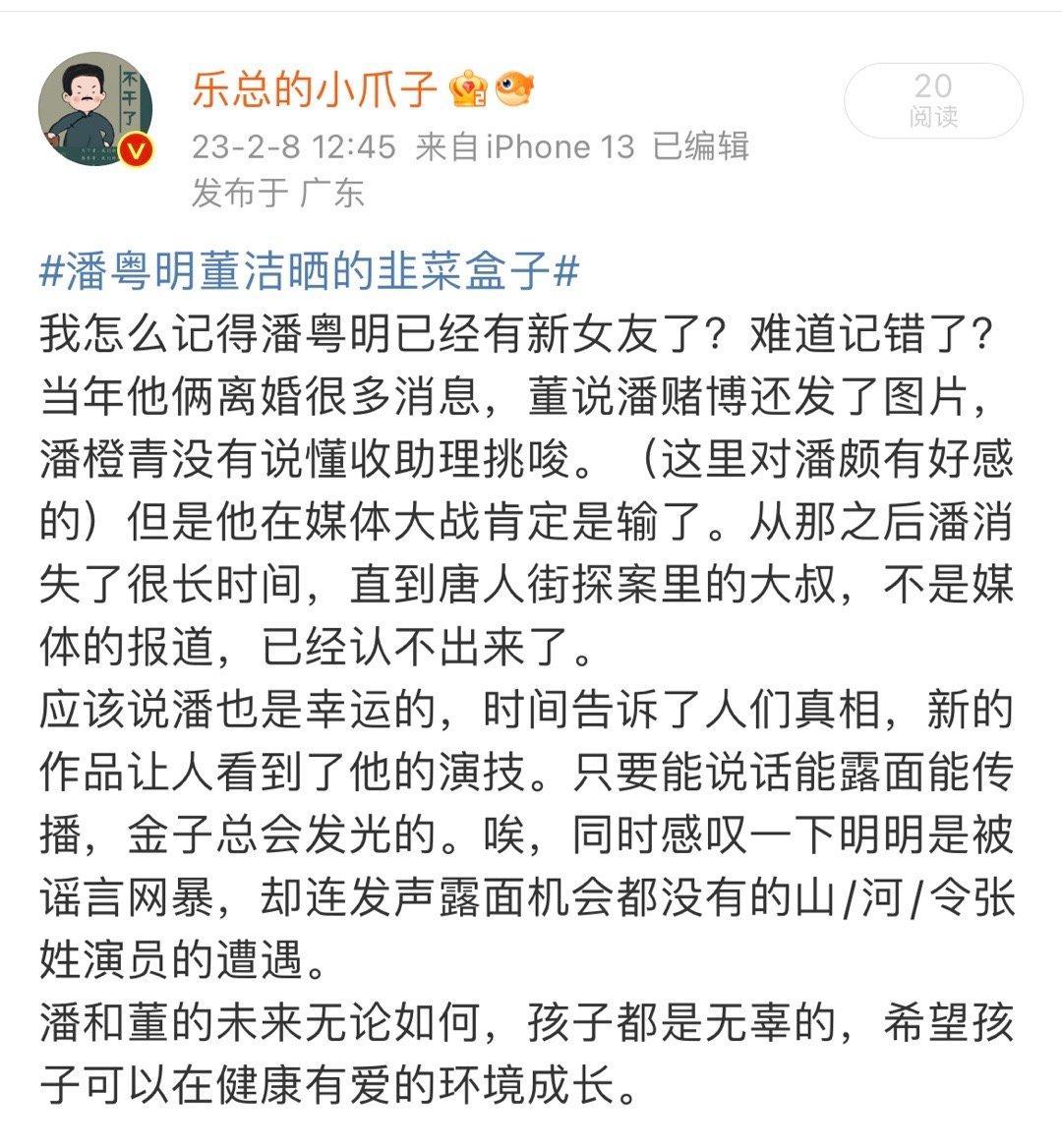Tap the 20 阅读 read count button
This screenshot has height=1148, width=1062.
(x=932, y=100)
